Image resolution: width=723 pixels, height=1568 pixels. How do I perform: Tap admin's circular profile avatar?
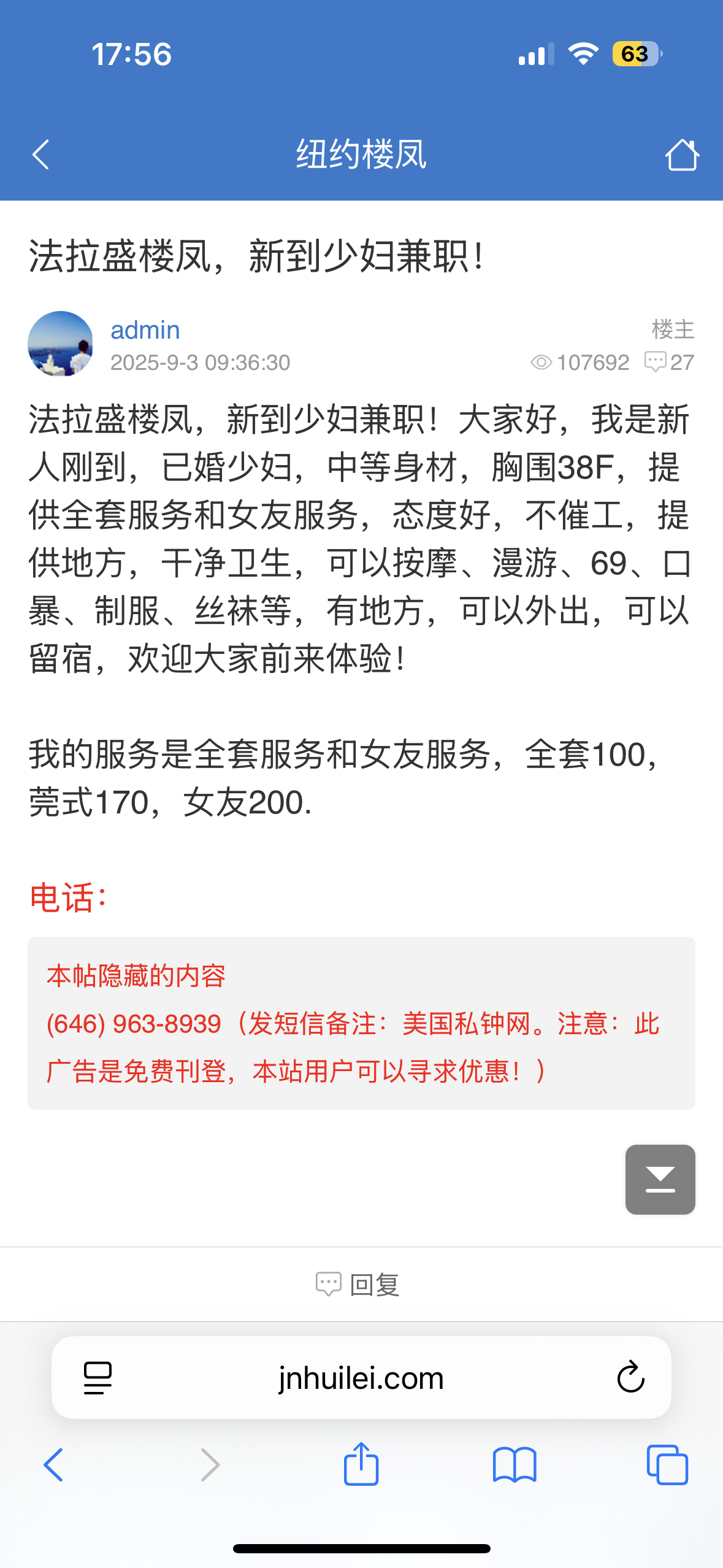tap(61, 344)
